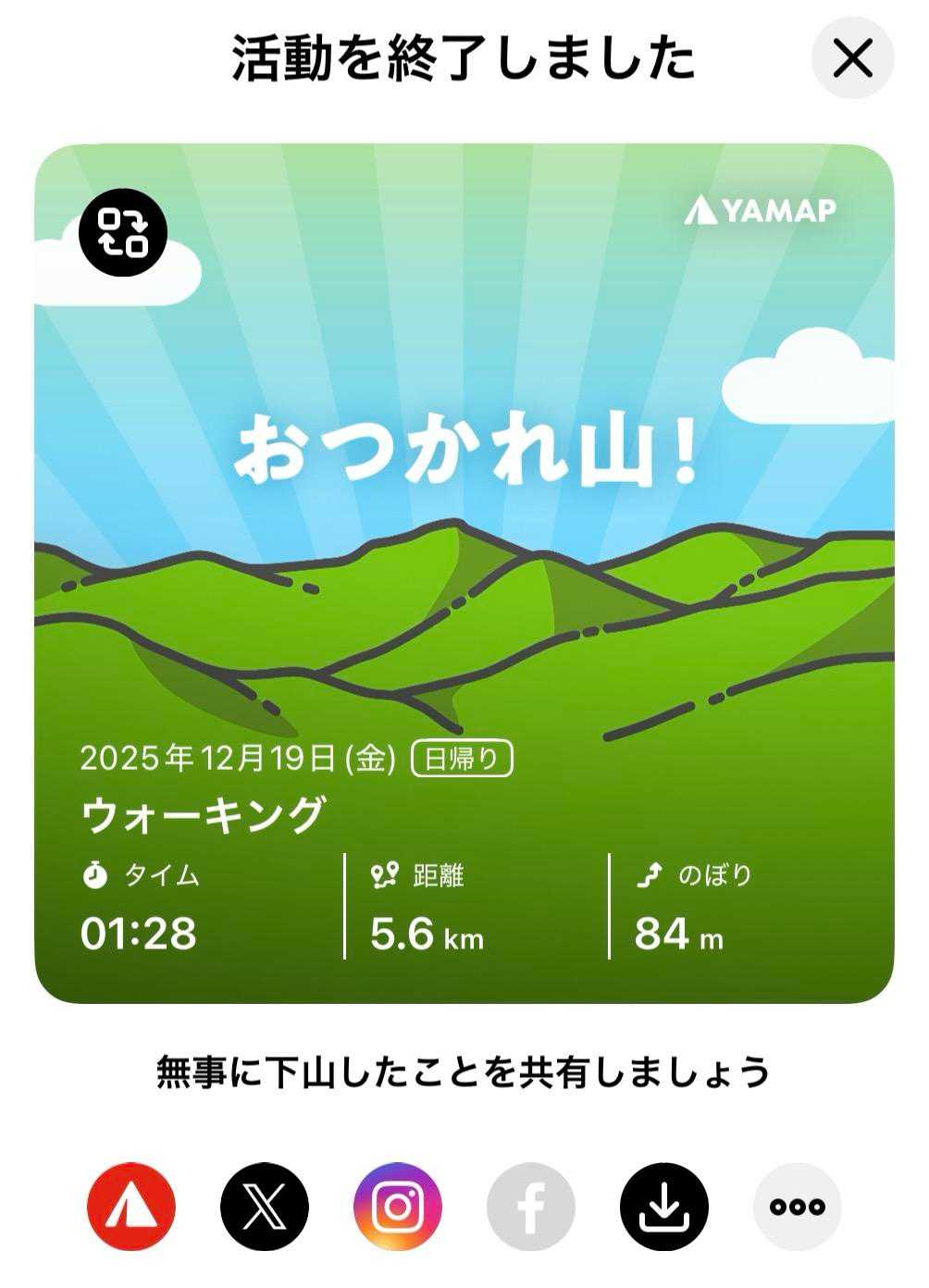Switch the share card design
This screenshot has height=1288, width=929.
pos(123,231)
